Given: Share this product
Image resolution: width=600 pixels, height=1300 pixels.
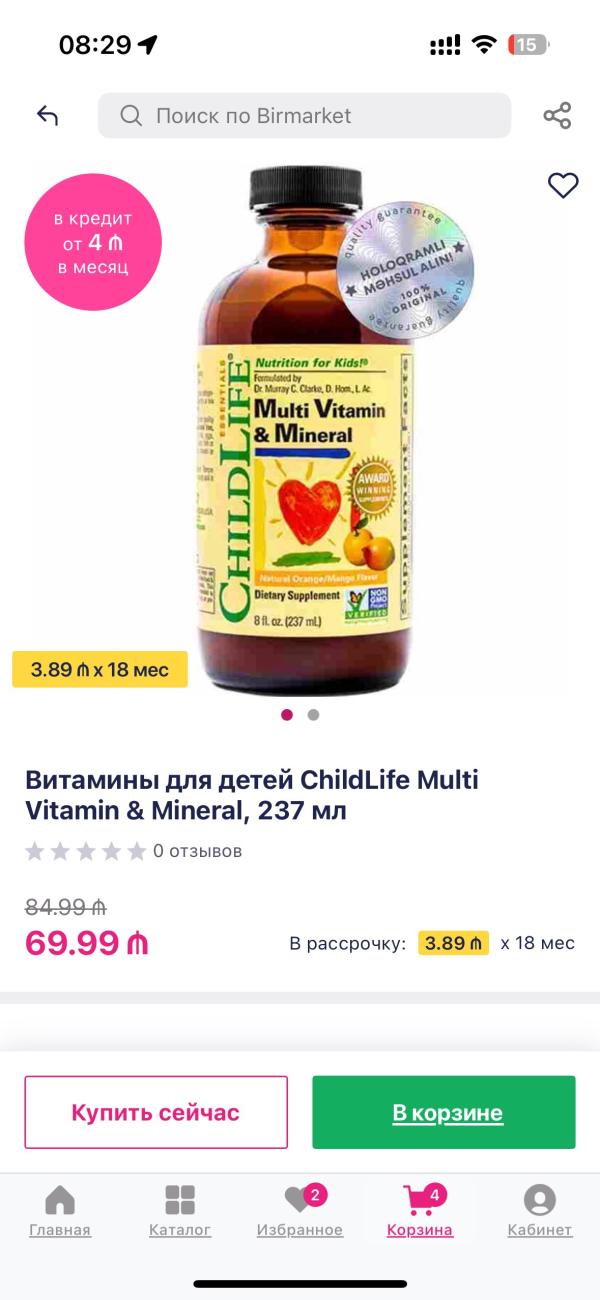Looking at the screenshot, I should tap(557, 116).
